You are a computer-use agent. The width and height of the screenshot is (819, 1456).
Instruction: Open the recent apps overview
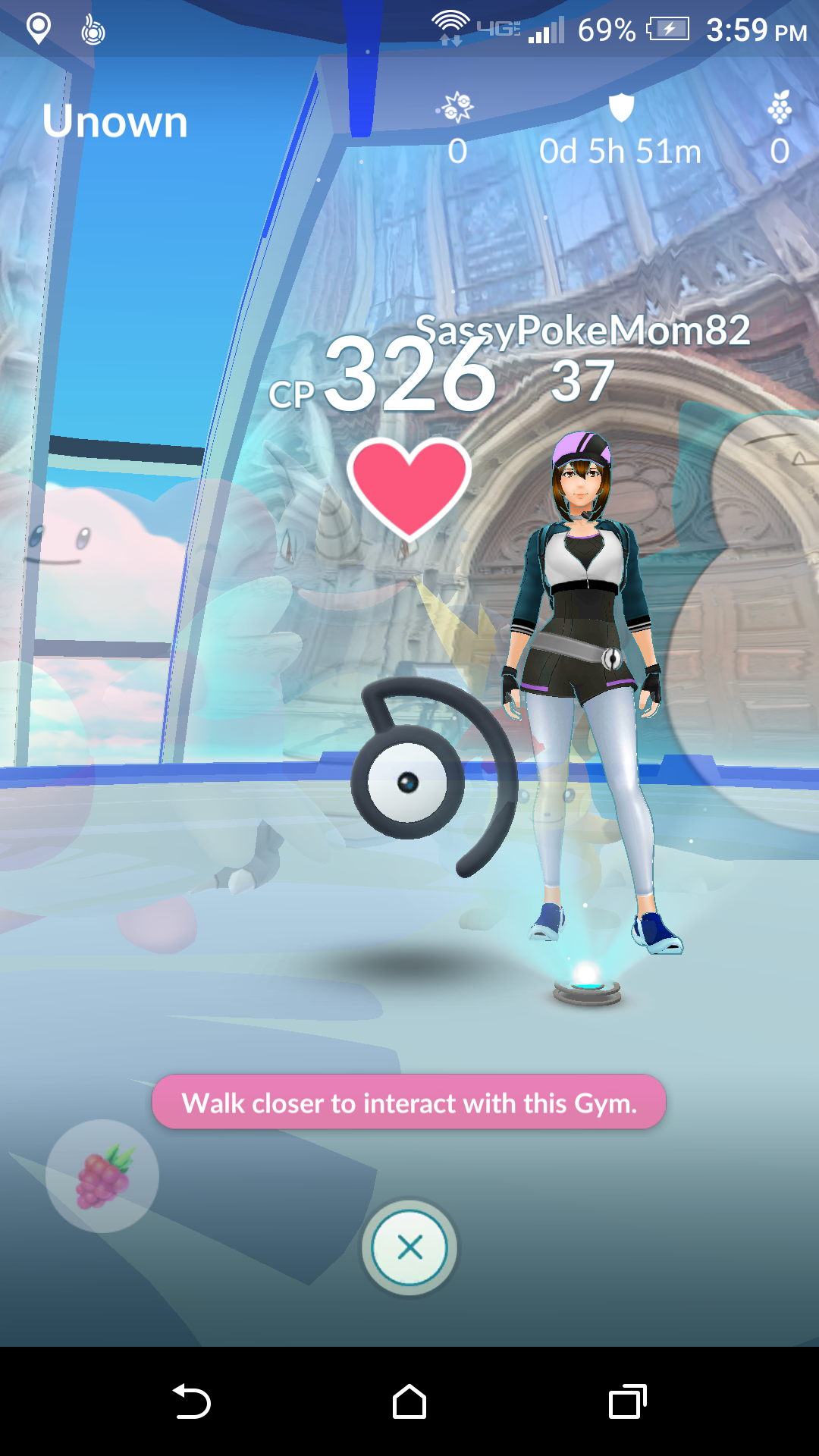pos(628,1401)
